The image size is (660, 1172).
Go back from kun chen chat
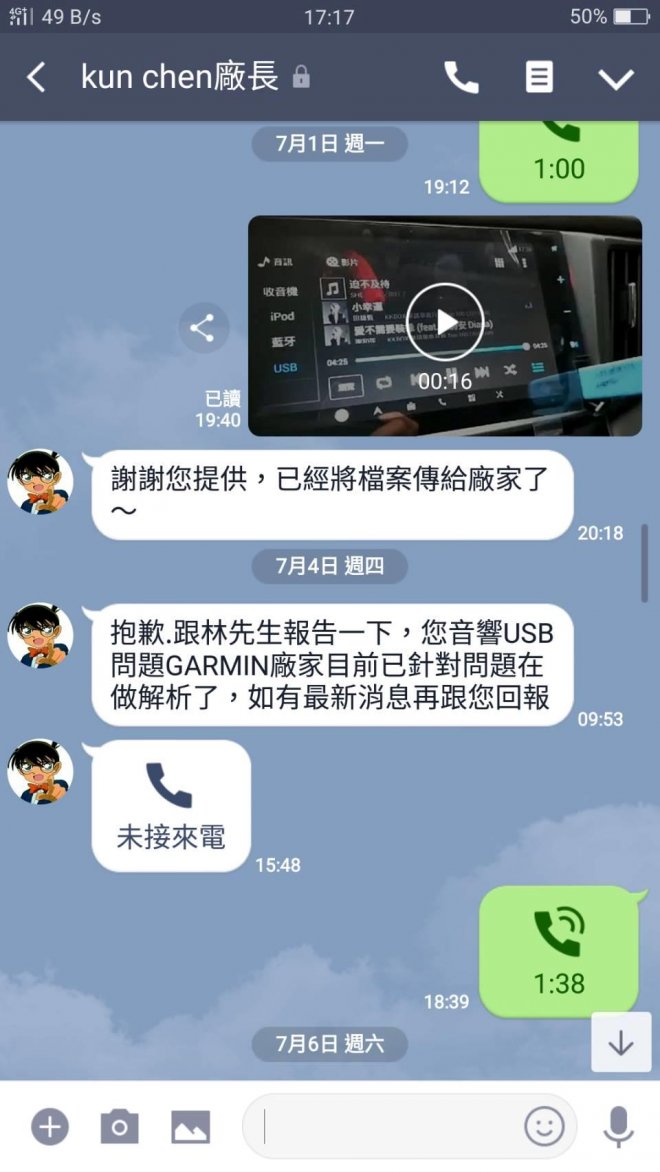pos(36,77)
